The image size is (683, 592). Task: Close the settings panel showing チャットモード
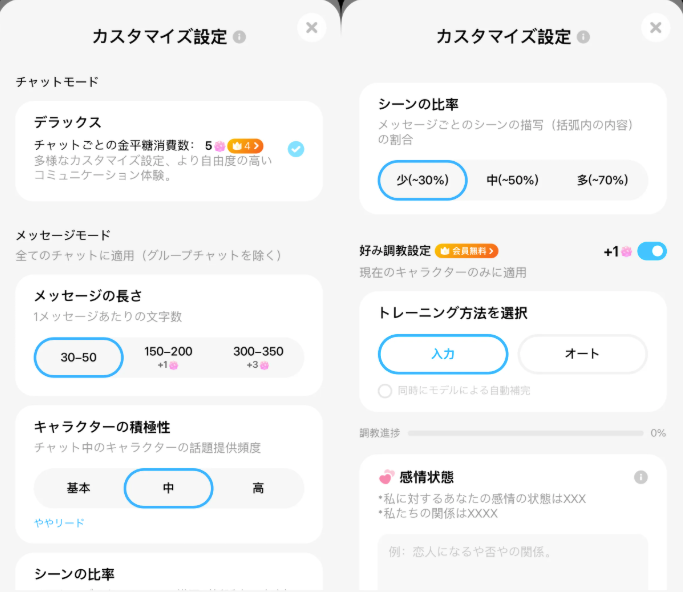(312, 28)
